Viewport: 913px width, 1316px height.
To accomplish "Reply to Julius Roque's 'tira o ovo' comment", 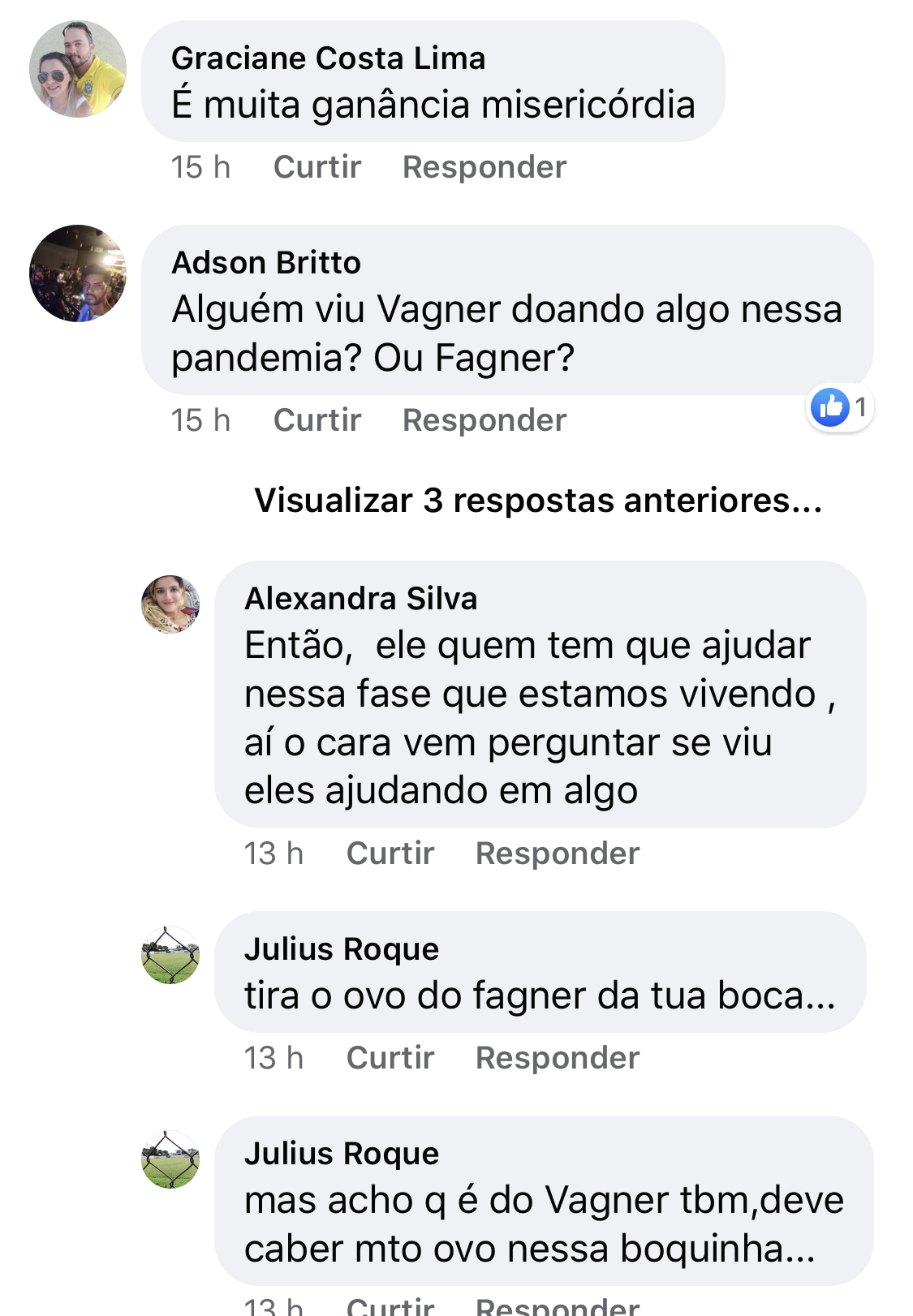I will point(557,1058).
